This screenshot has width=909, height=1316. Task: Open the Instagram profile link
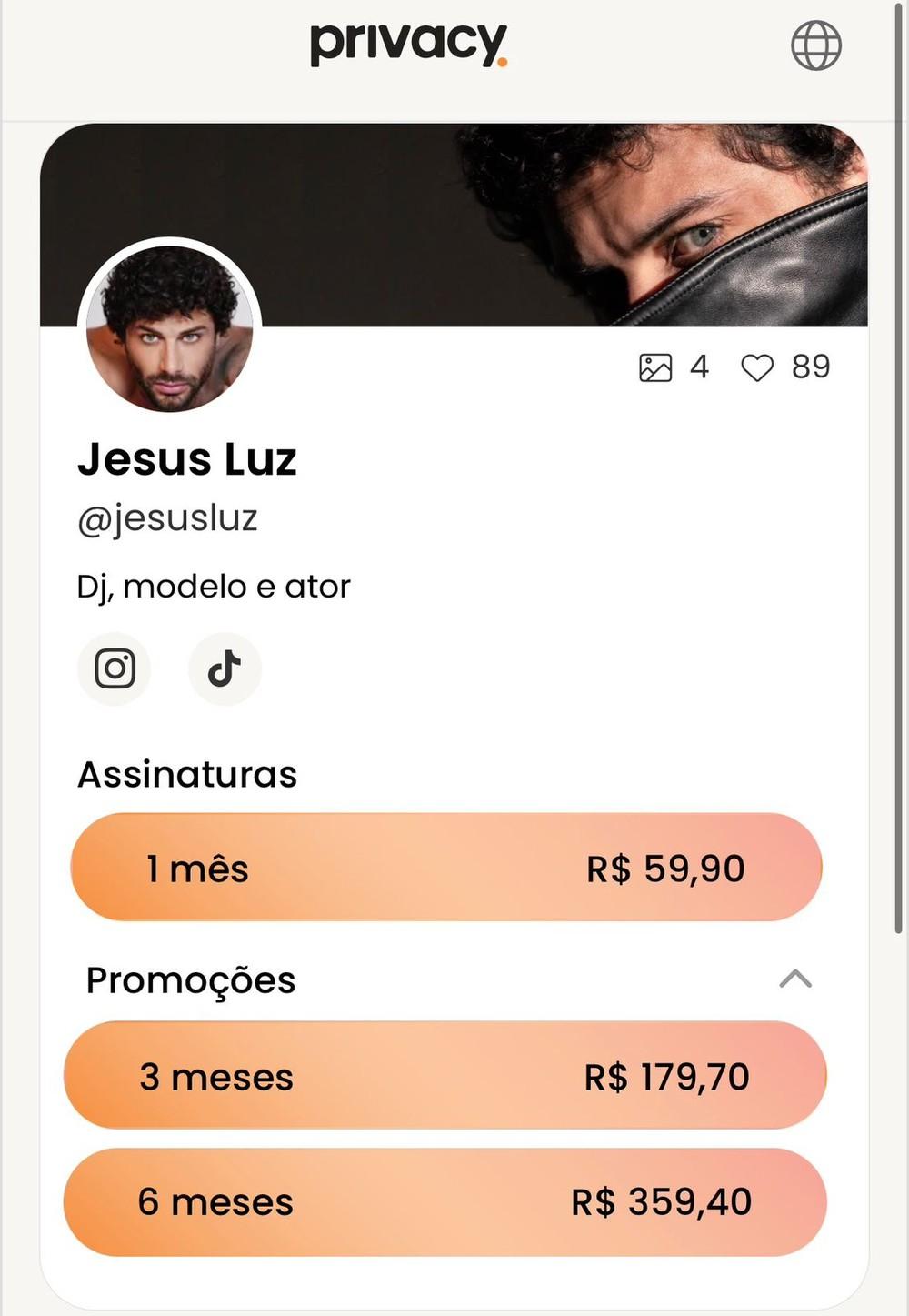click(x=115, y=668)
